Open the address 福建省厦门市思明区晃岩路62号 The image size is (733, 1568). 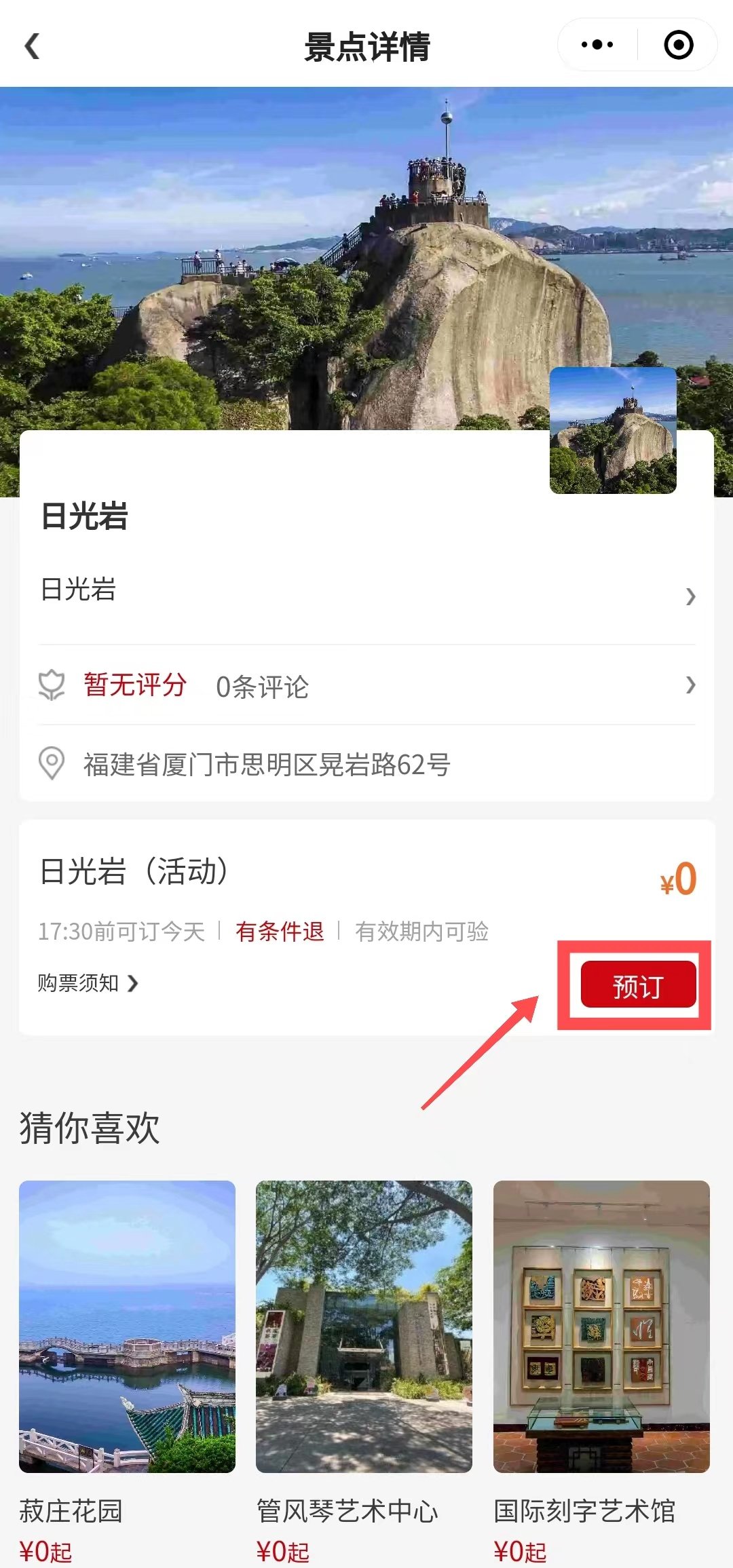[x=267, y=765]
